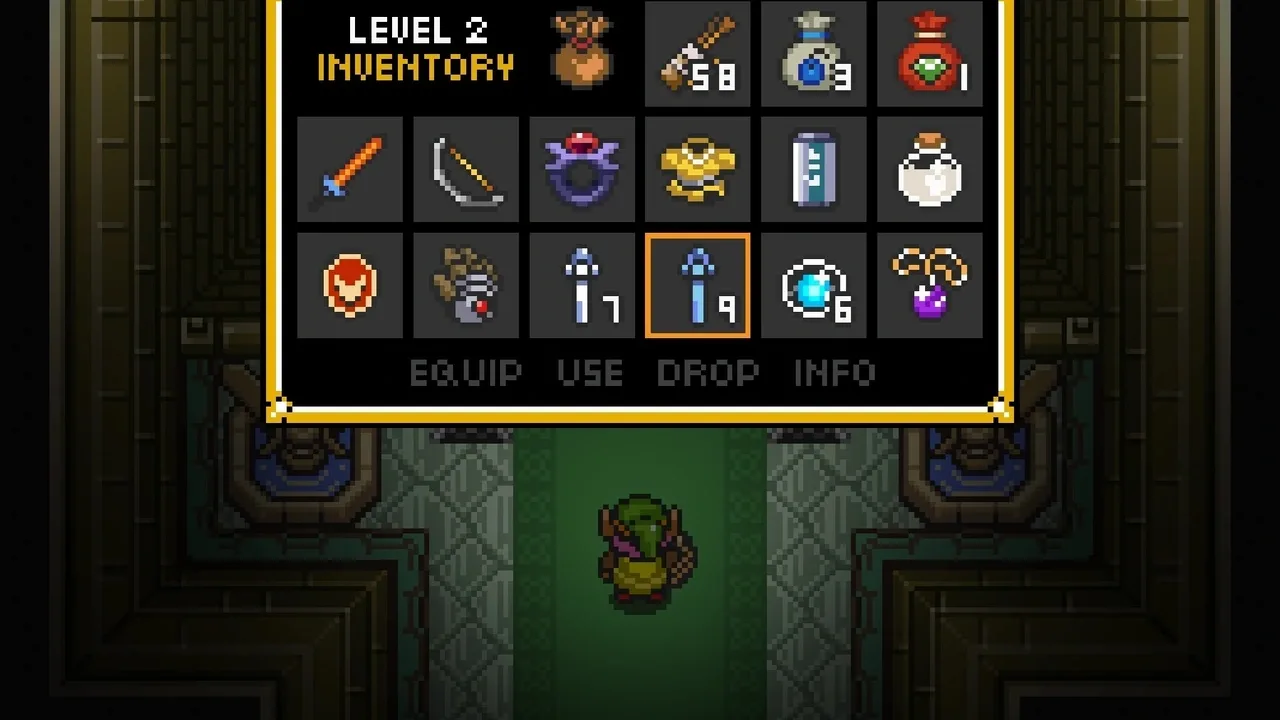Tap the EQUIP action

[x=466, y=373]
